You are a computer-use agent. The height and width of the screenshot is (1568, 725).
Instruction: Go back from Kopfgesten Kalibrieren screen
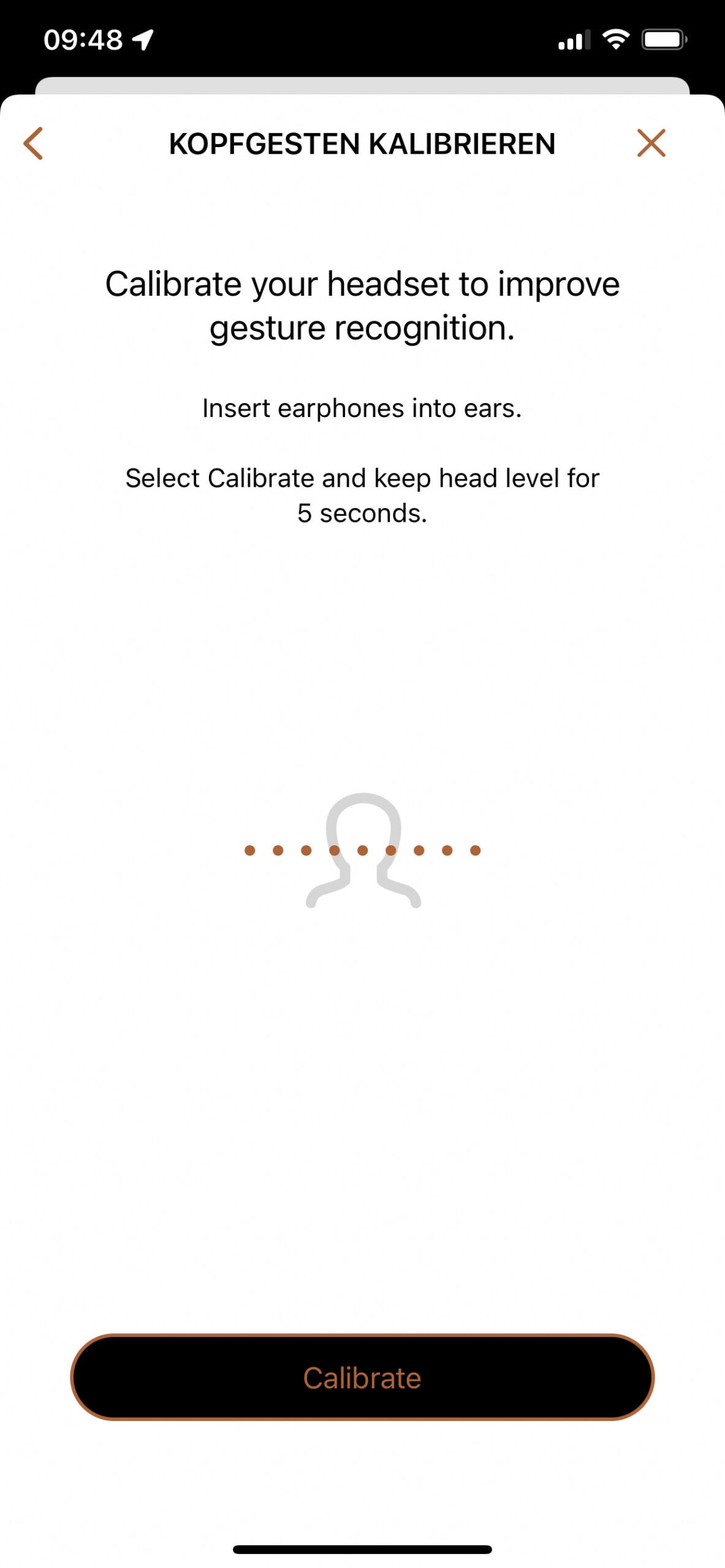point(33,143)
